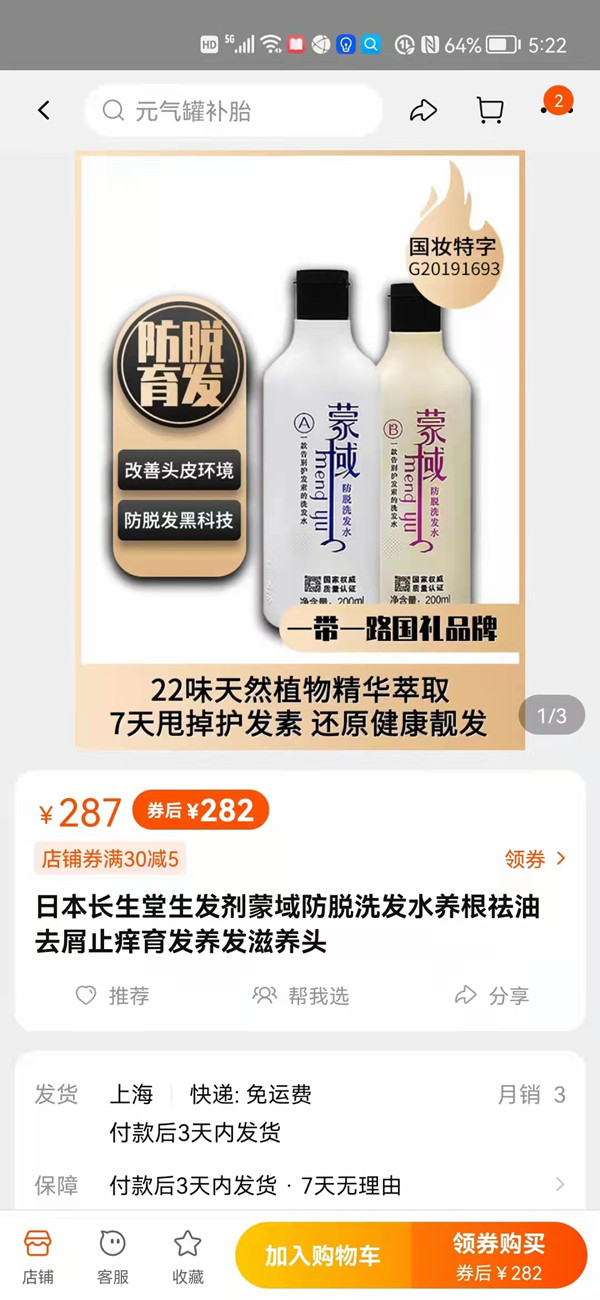Visit the shop via 店铺
The width and height of the screenshot is (600, 1300).
click(38, 1256)
